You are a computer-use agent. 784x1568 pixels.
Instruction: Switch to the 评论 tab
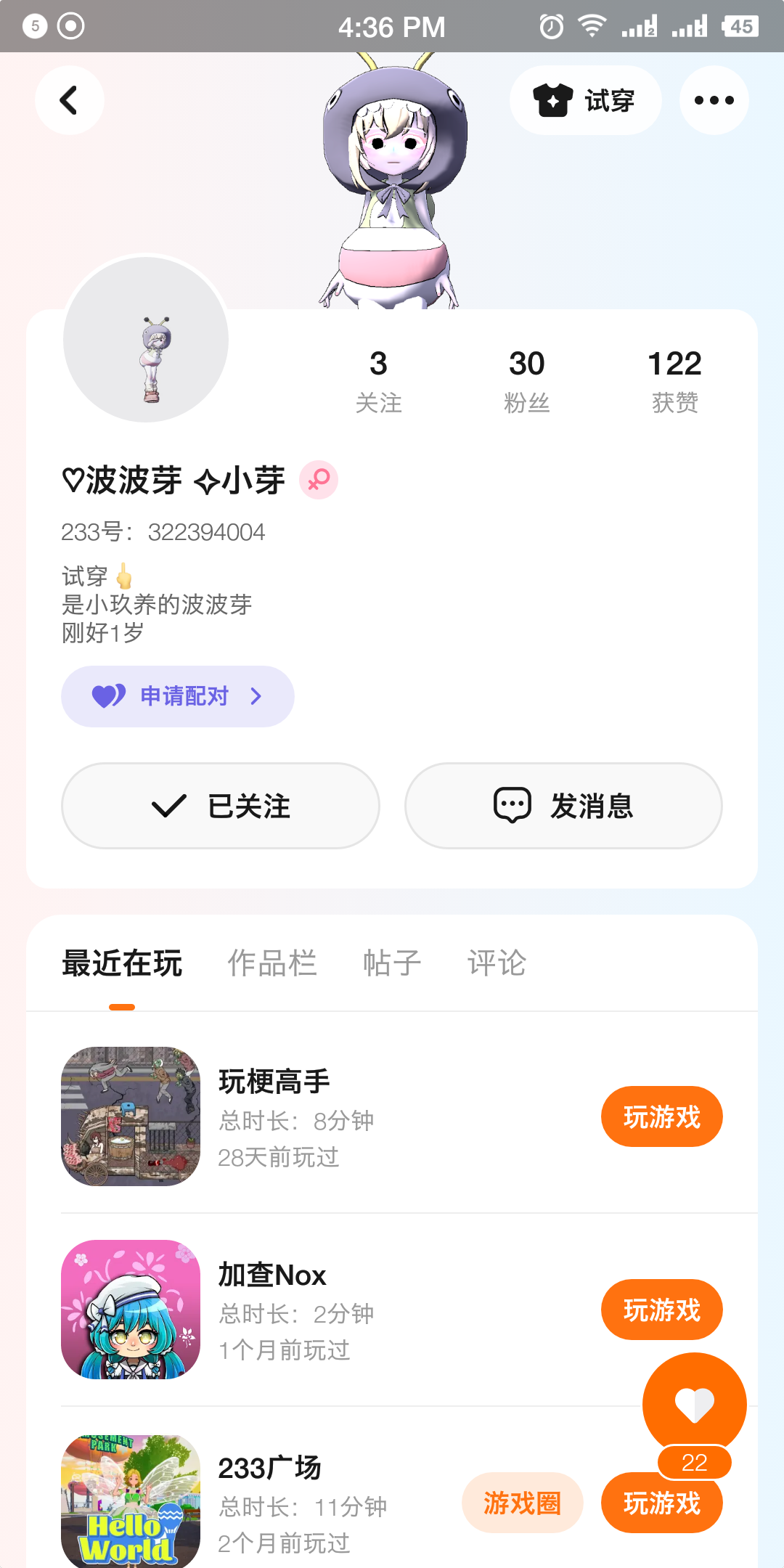tap(497, 963)
